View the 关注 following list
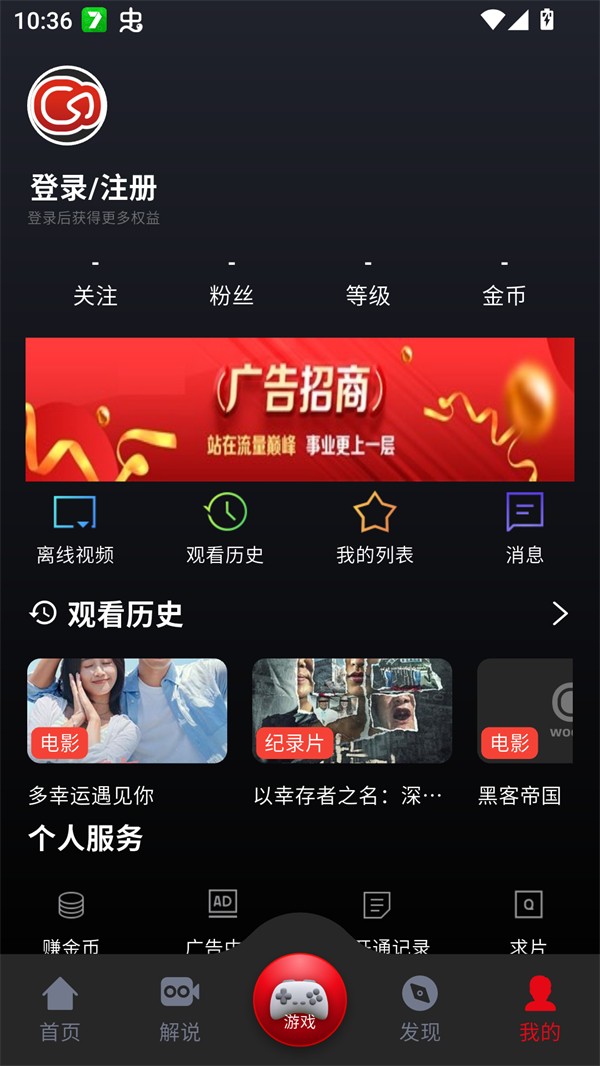 95,284
